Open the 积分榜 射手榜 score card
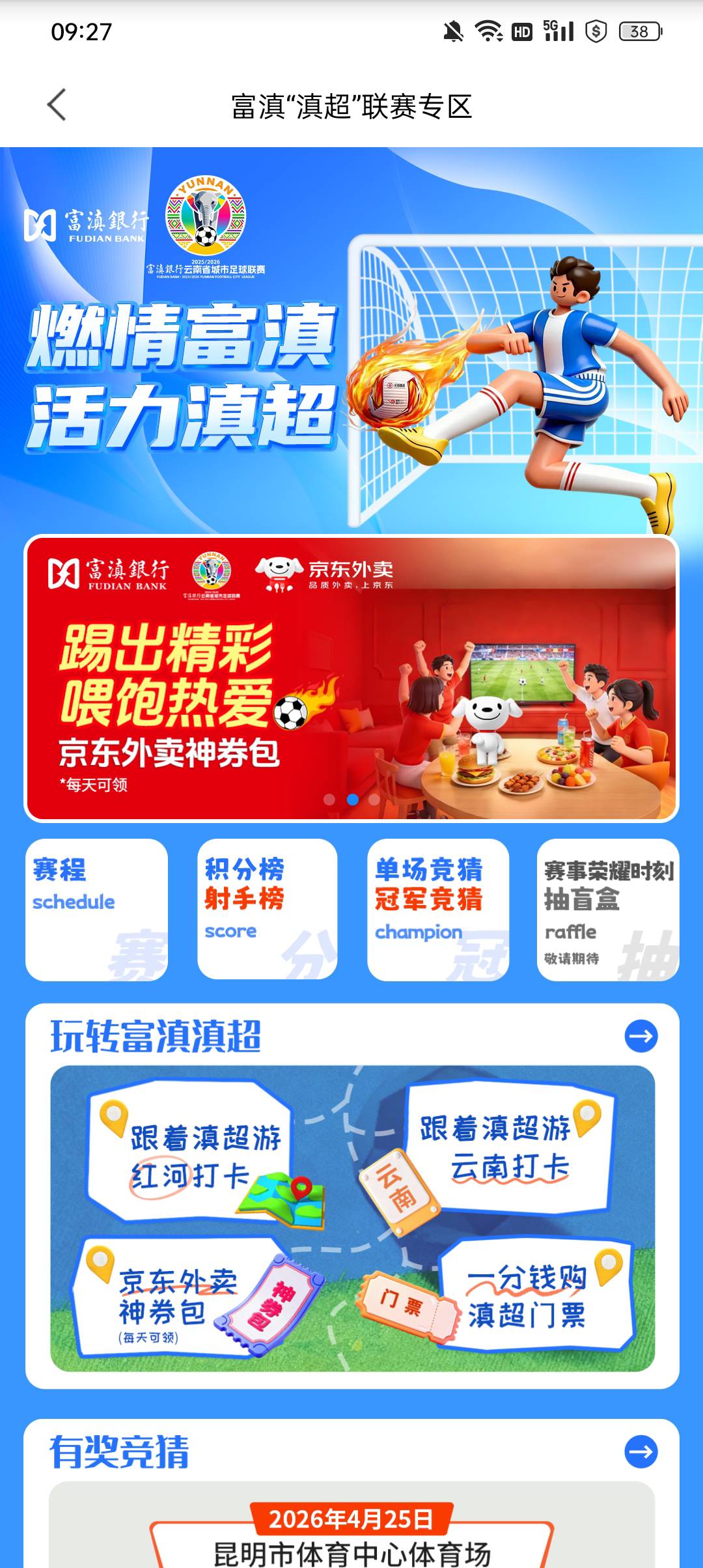Image resolution: width=703 pixels, height=1568 pixels. click(267, 910)
